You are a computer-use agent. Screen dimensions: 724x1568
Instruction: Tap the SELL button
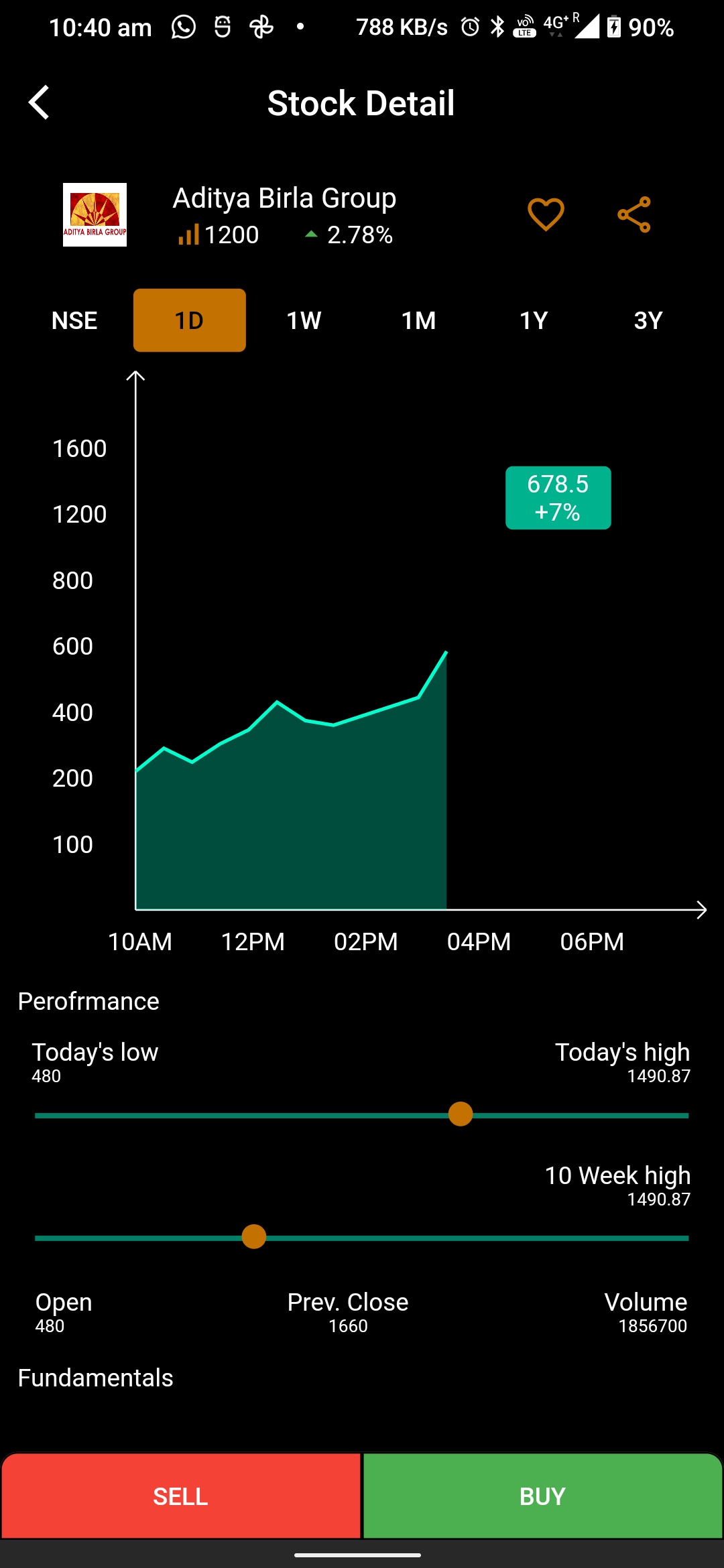pyautogui.click(x=180, y=1496)
